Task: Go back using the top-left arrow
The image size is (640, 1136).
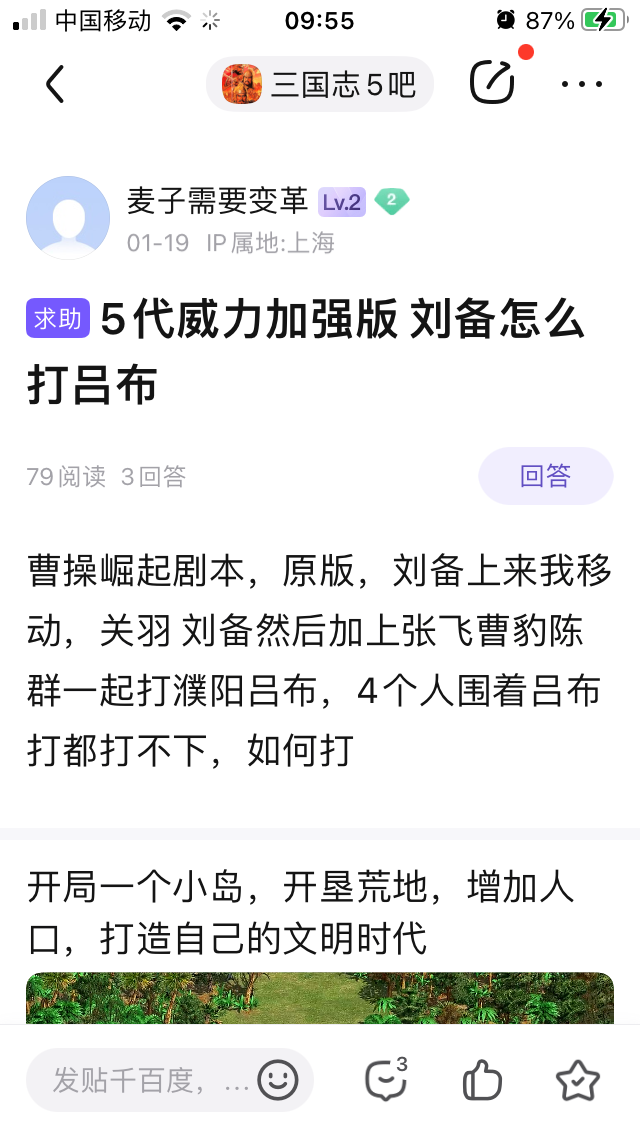Action: coord(55,85)
